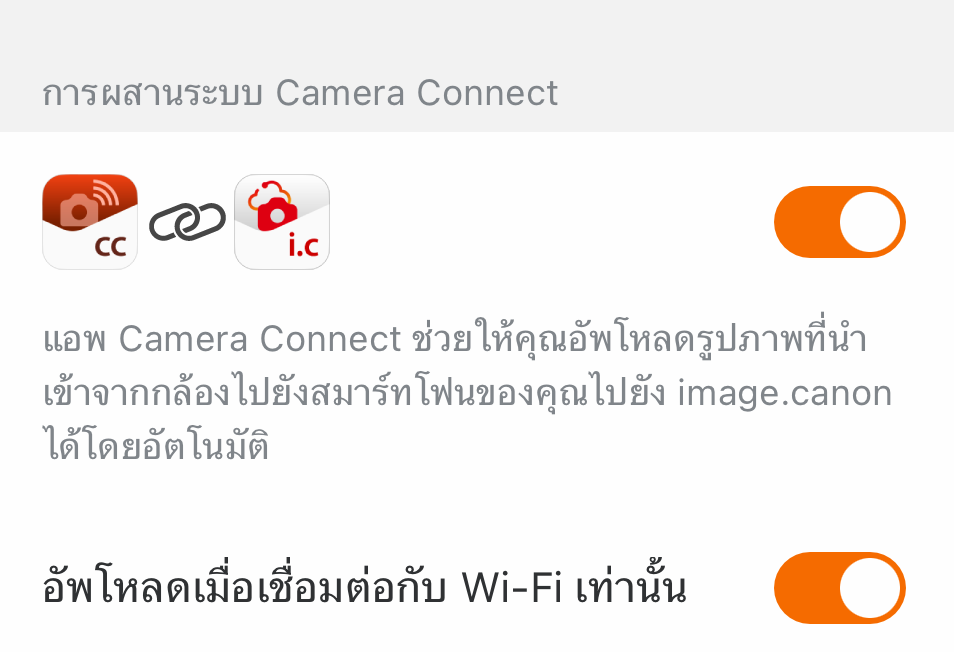
Task: Turn off the Camera Connect link toggle
Action: (839, 222)
